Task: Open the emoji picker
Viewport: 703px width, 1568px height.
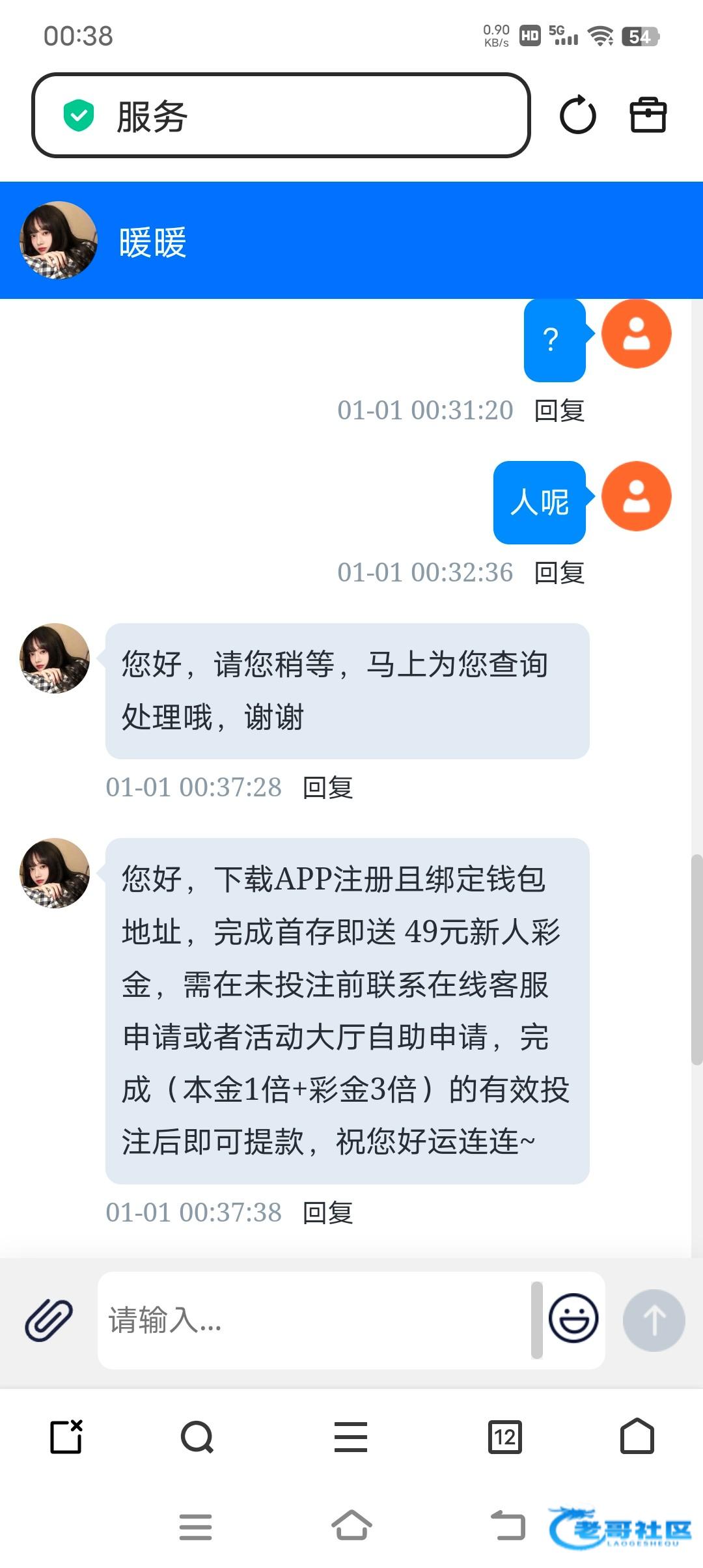Action: tap(573, 1319)
